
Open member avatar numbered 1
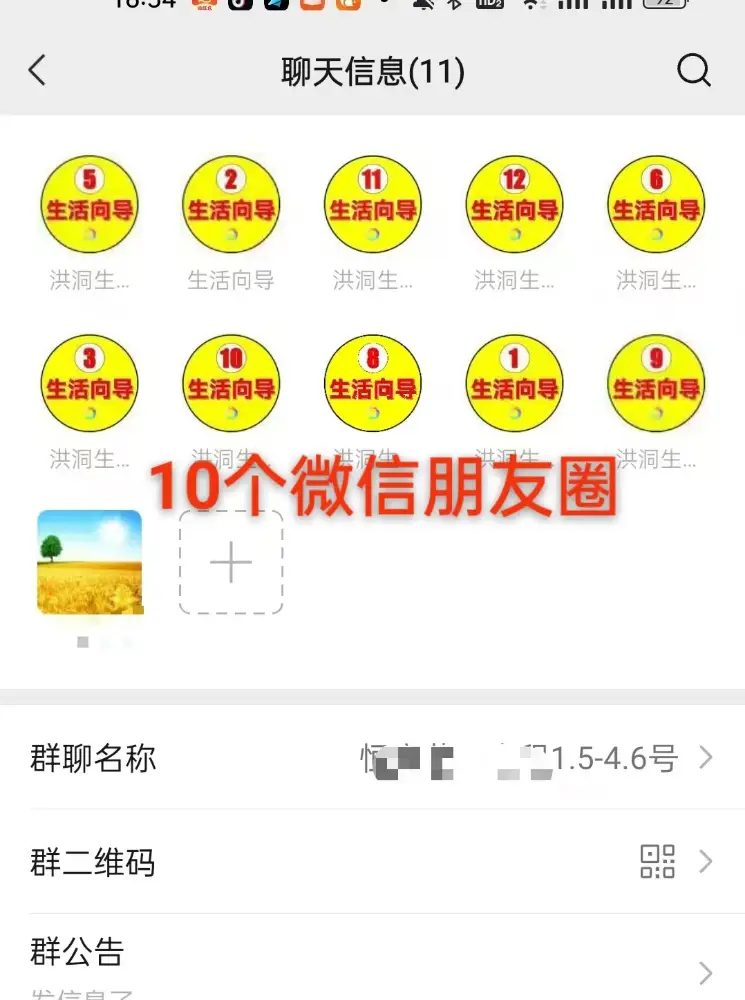point(514,383)
